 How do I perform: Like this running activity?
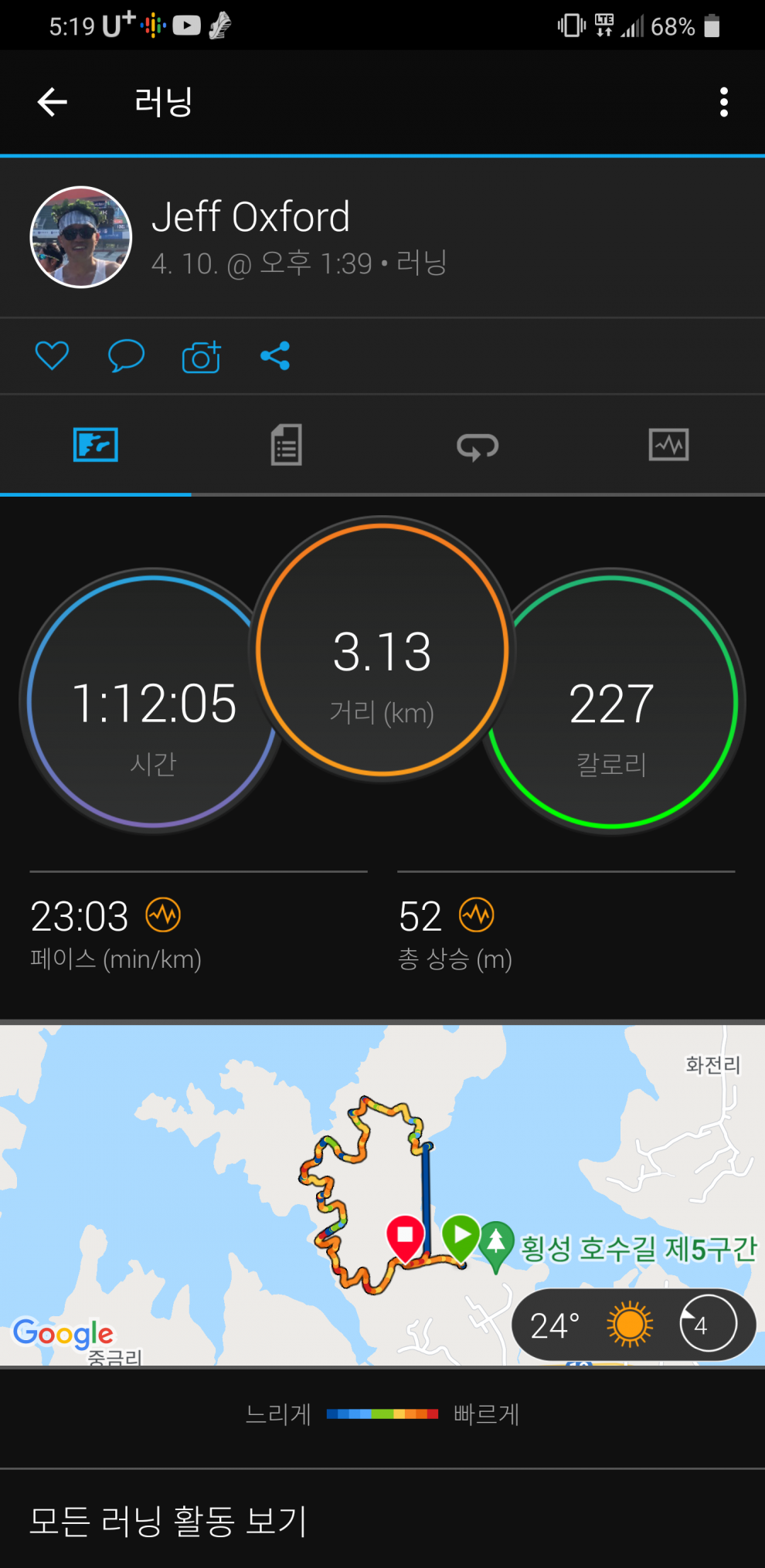pos(52,356)
